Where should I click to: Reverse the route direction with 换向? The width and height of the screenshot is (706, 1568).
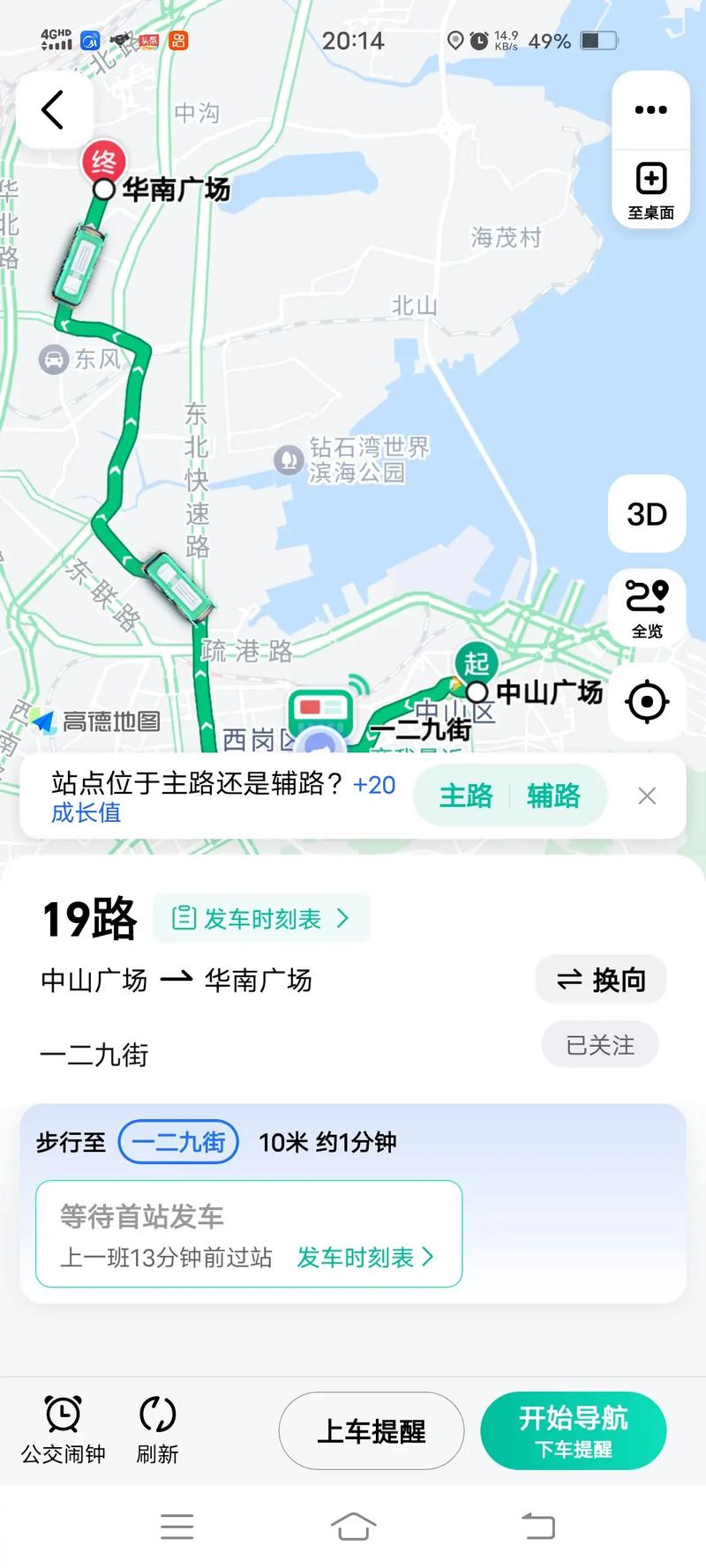point(601,980)
